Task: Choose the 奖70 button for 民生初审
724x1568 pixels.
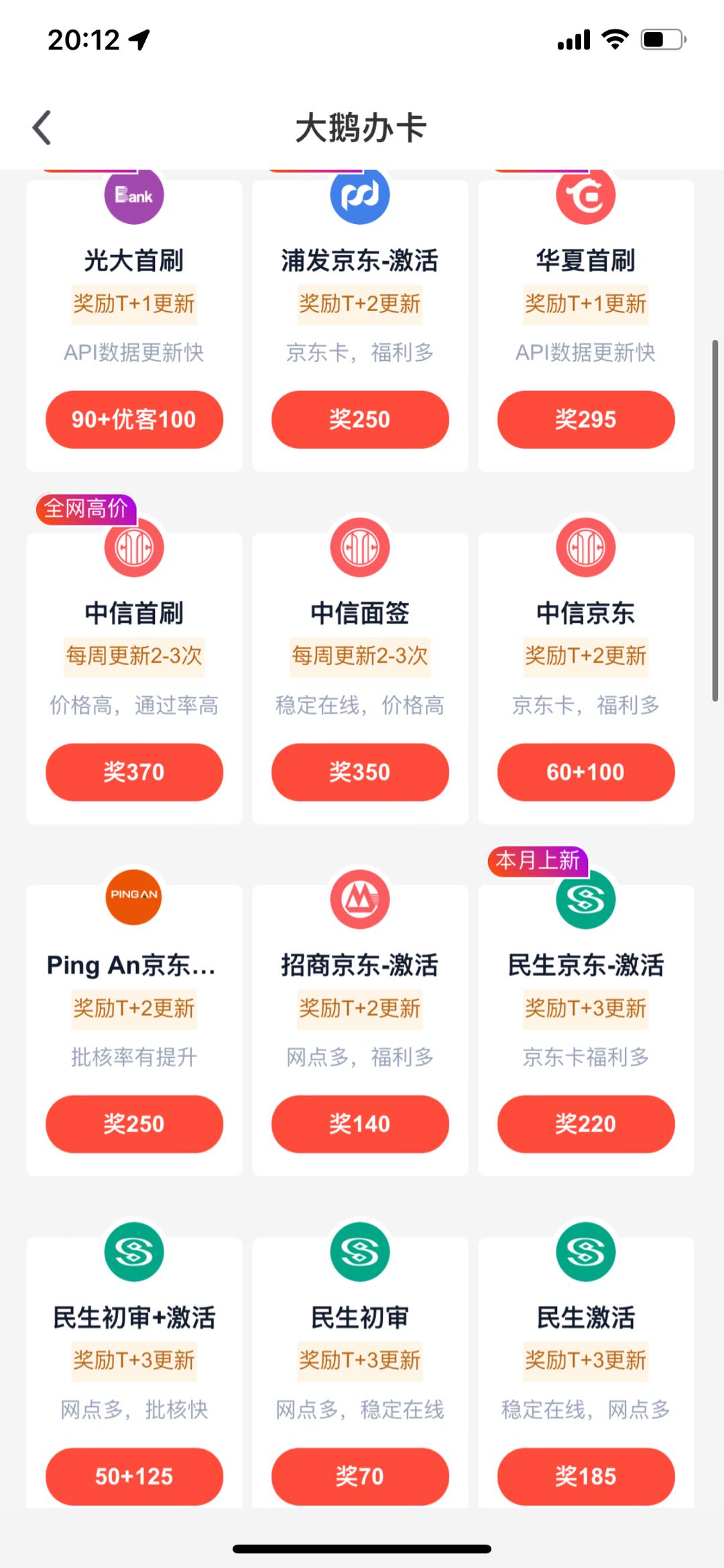Action: 360,1476
